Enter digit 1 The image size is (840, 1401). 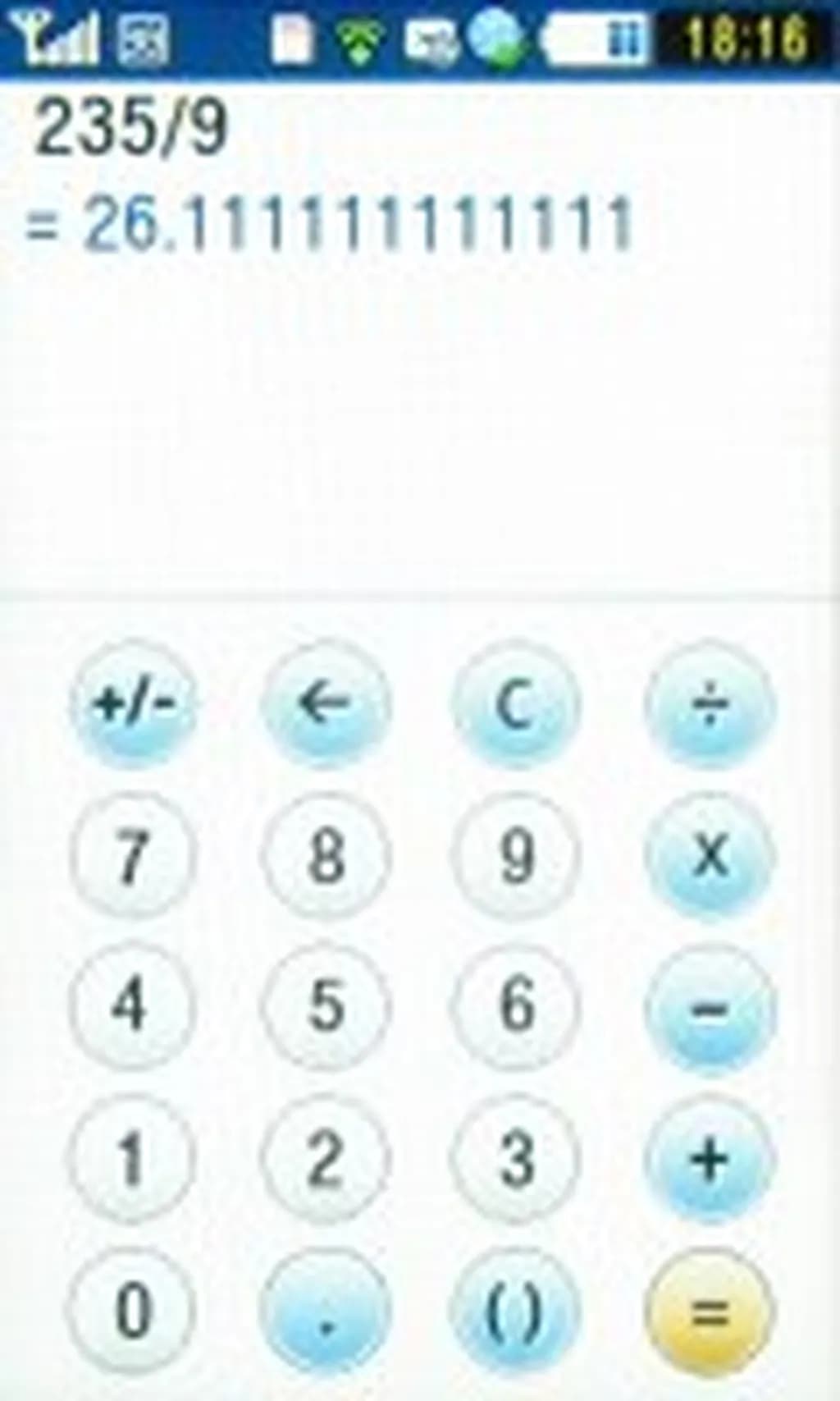[134, 1158]
